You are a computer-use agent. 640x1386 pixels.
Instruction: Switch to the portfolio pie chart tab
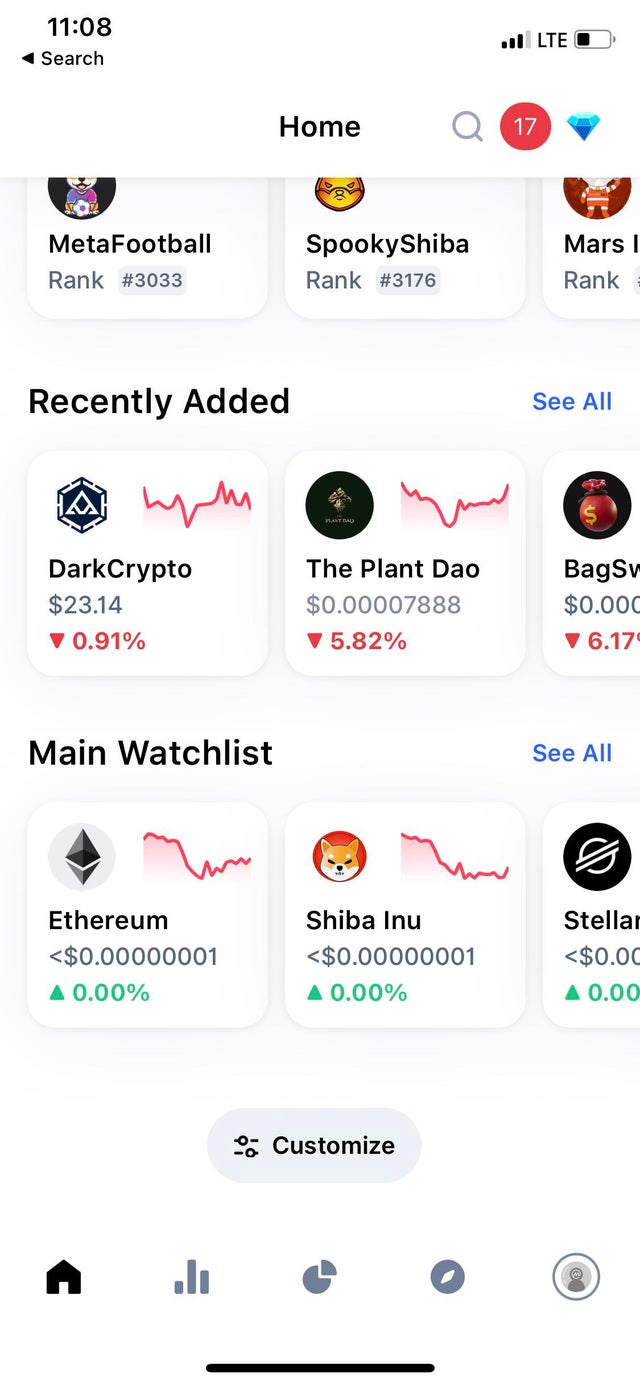coord(319,1277)
